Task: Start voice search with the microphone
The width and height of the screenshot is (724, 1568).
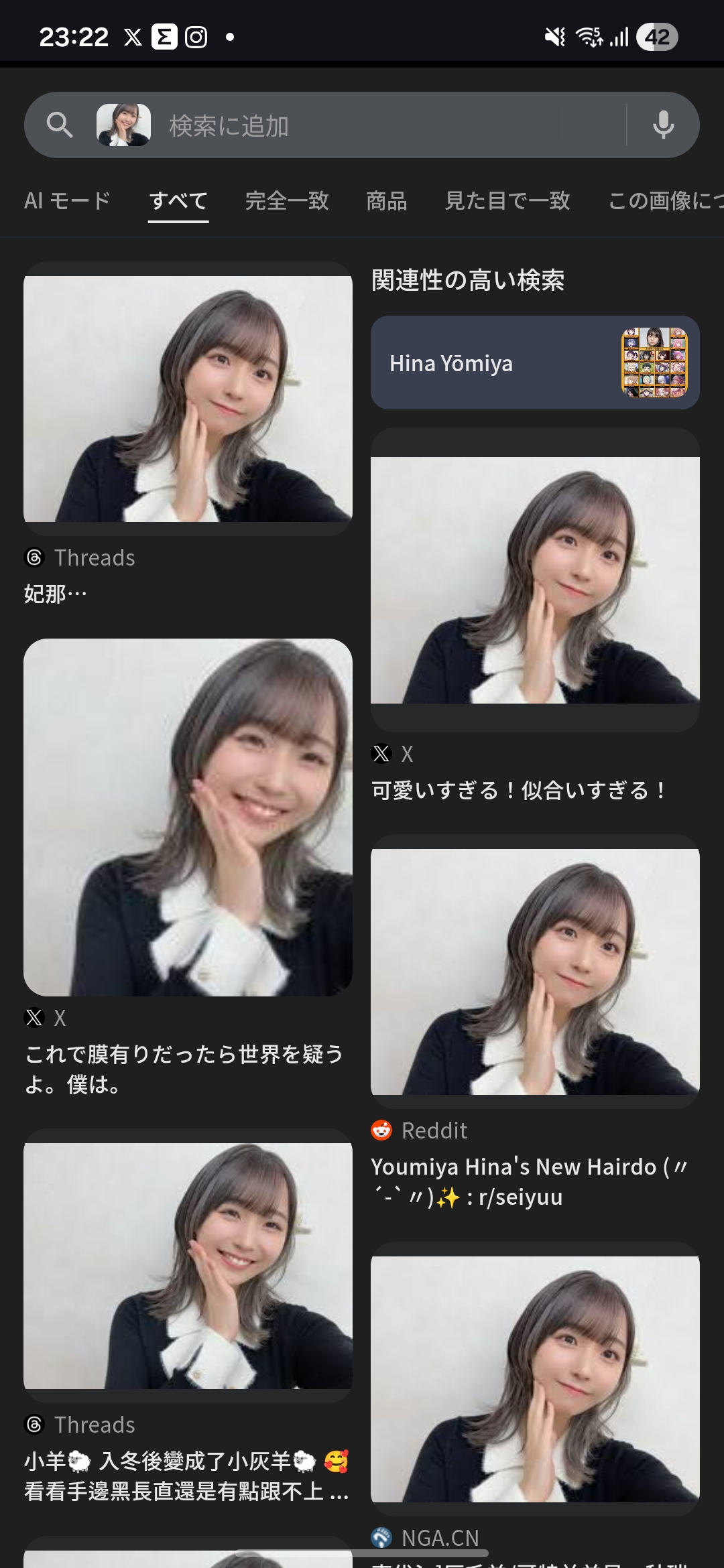Action: click(663, 125)
